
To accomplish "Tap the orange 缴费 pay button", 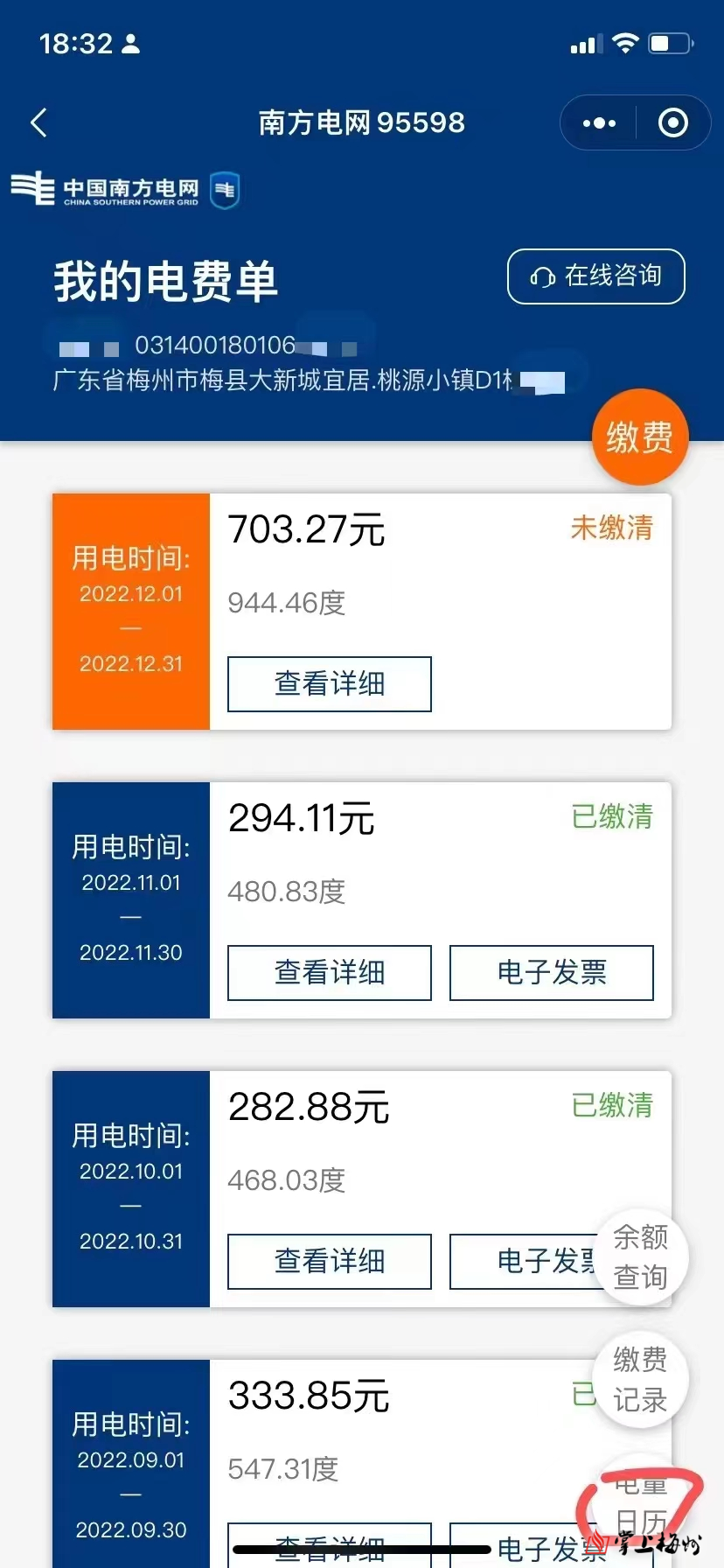I will point(640,437).
